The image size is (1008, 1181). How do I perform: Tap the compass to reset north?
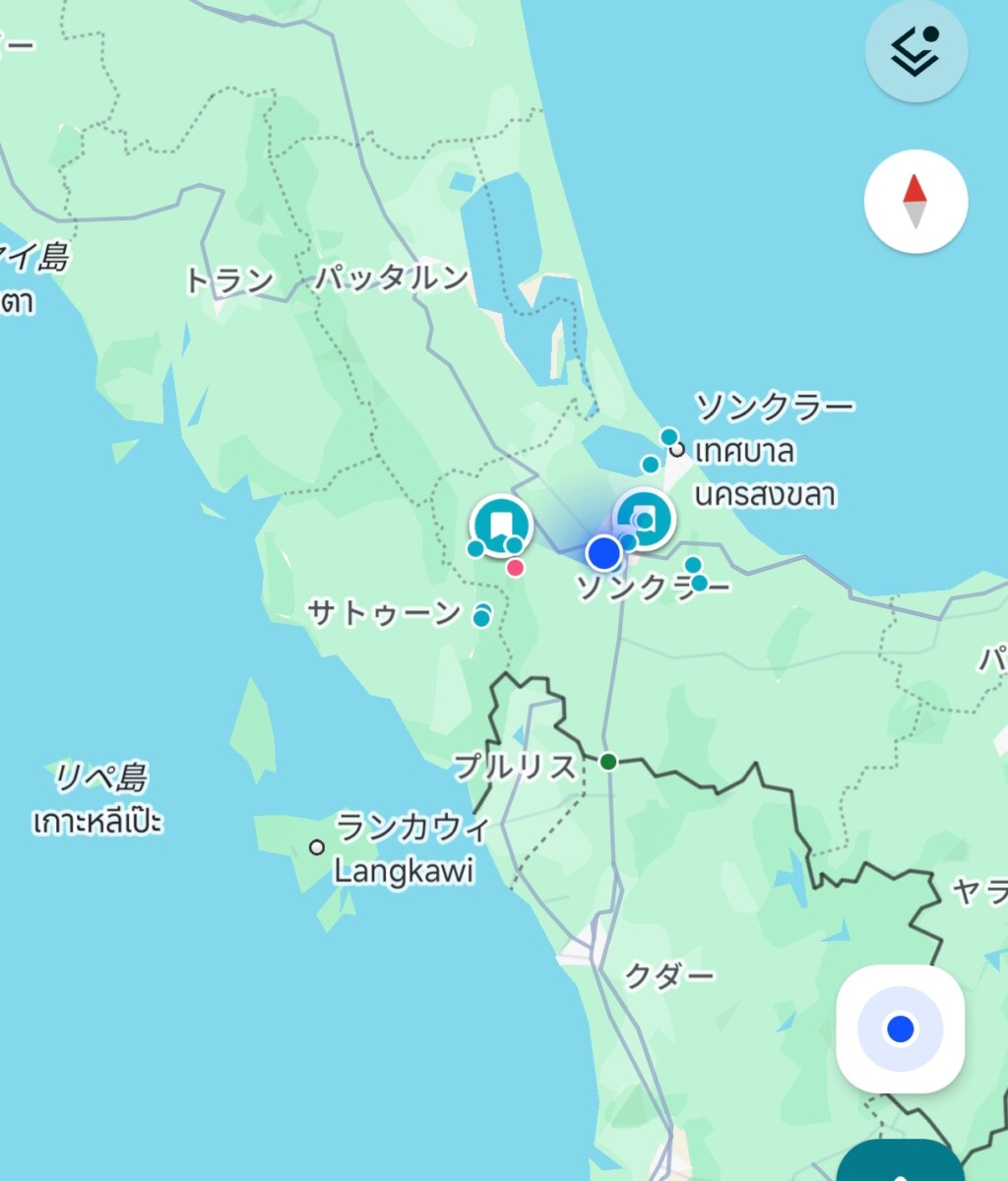(x=915, y=202)
